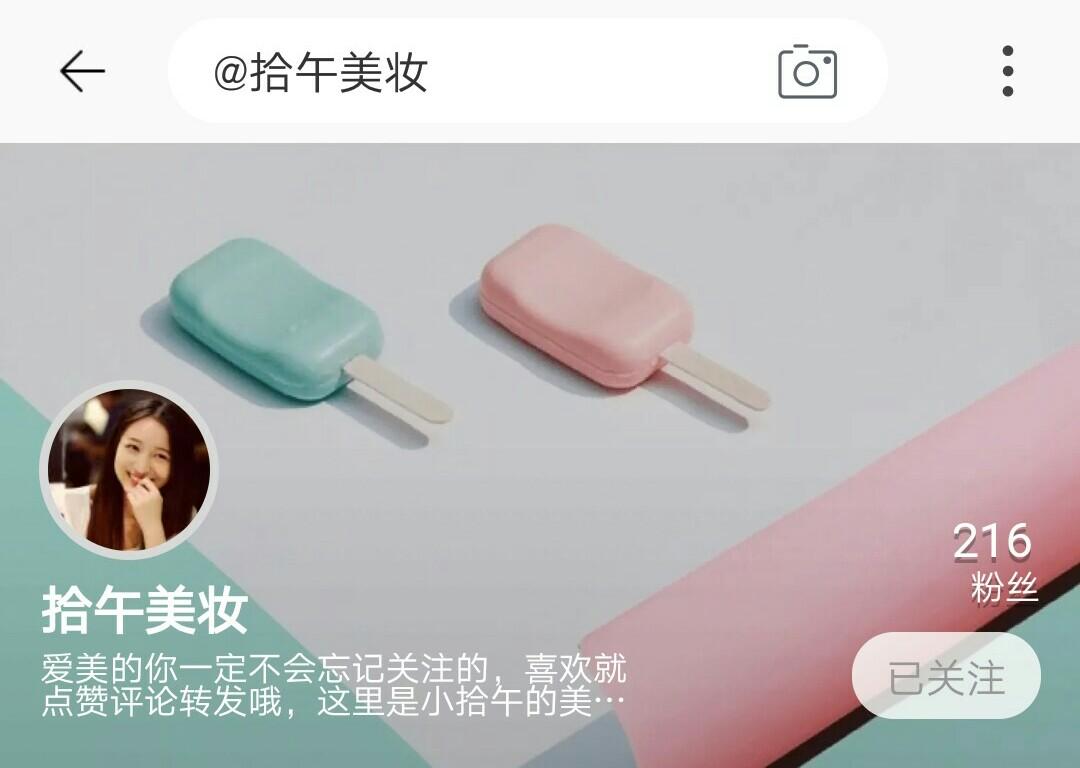Open the 216 粉丝 followers list
Screen dimensions: 1080x768
[993, 562]
